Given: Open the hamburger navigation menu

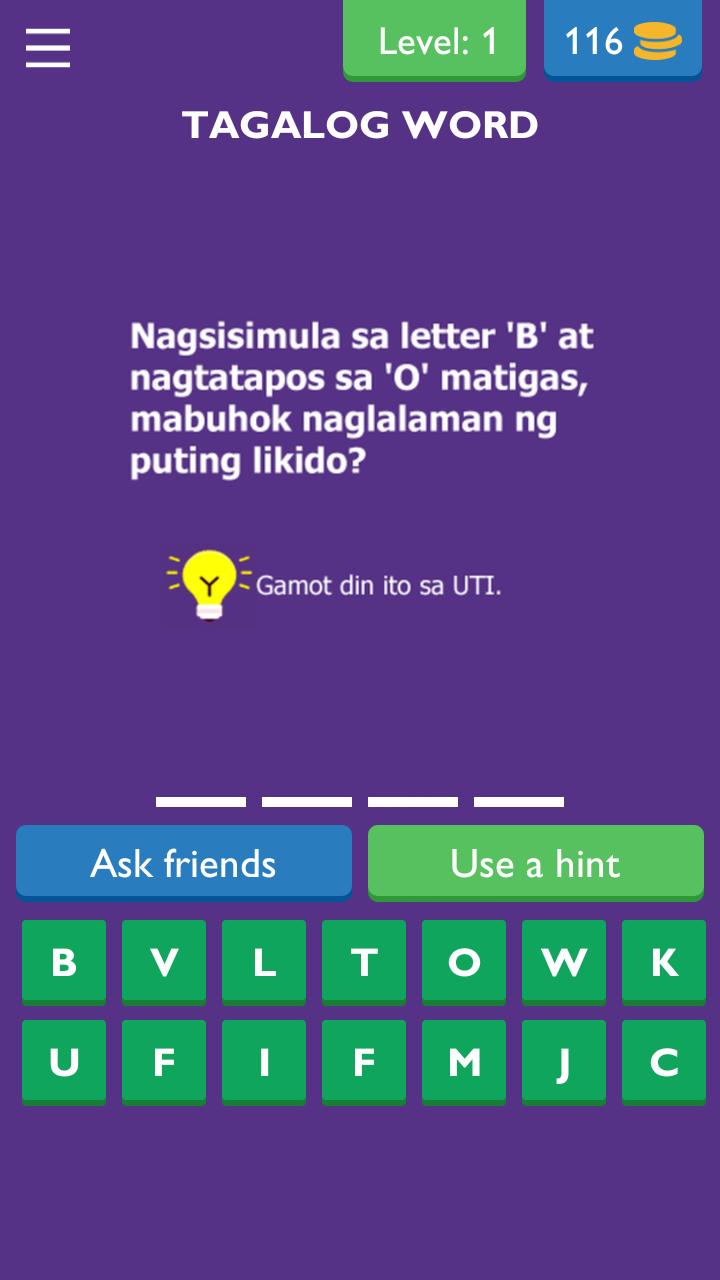Looking at the screenshot, I should click(x=46, y=47).
